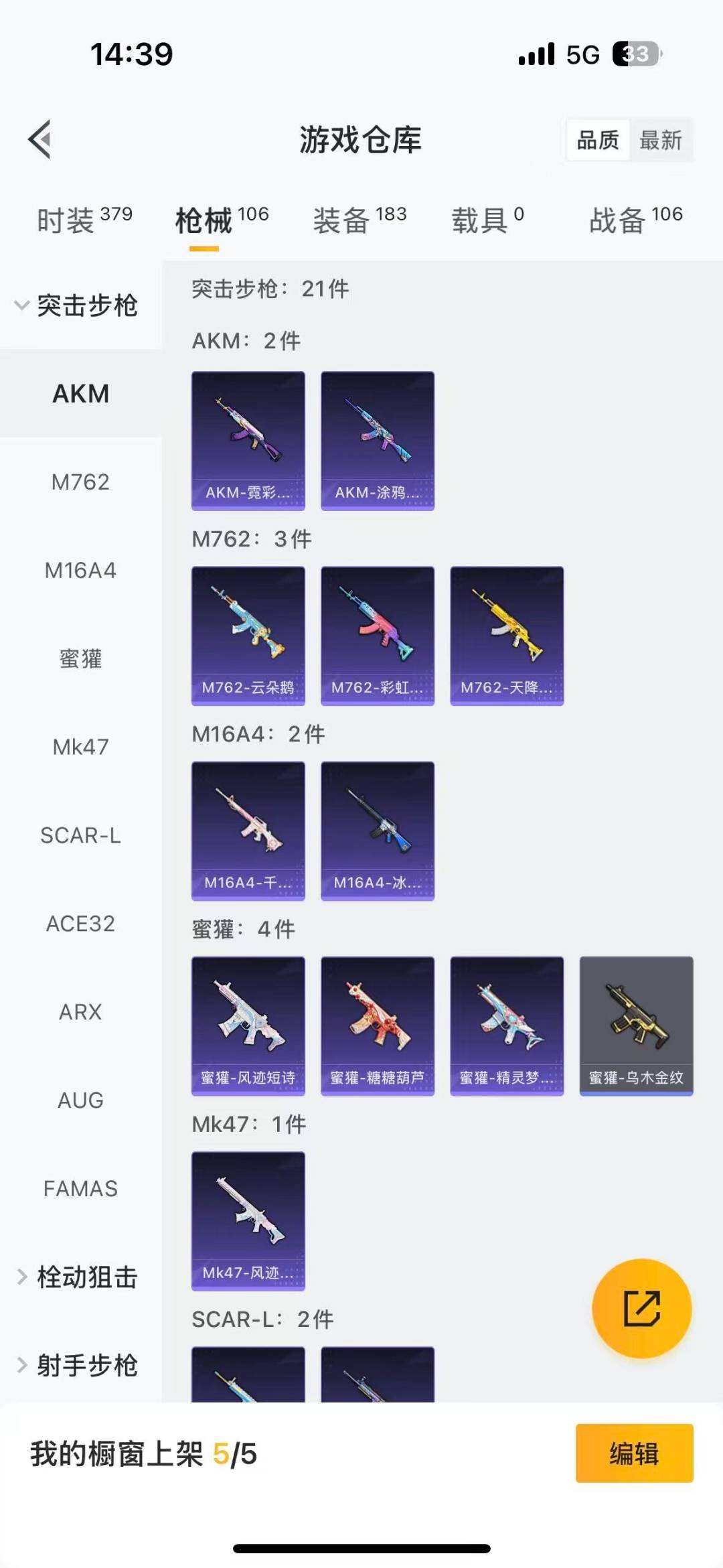Sort the warehouse by 品质
The image size is (723, 1568).
tap(598, 140)
